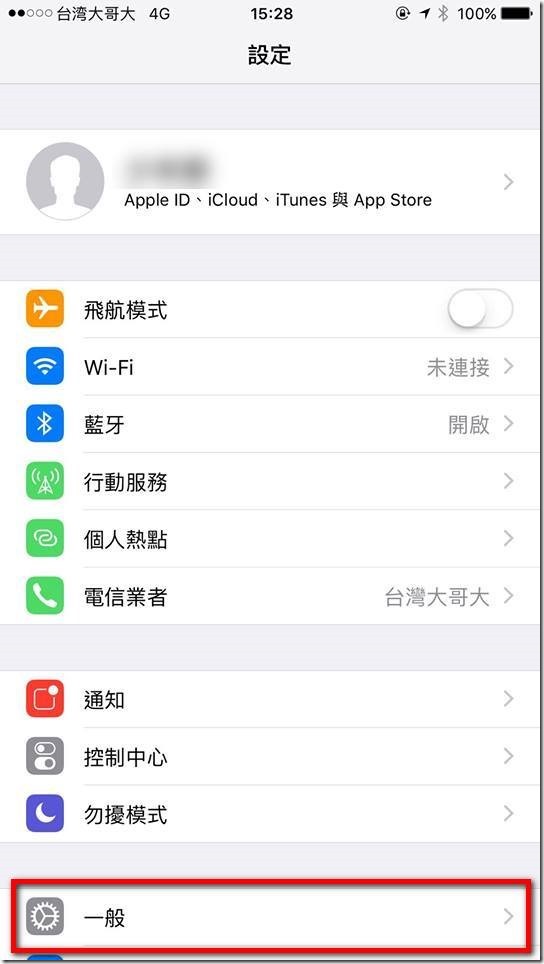The width and height of the screenshot is (544, 964).
Task: Open Wi-Fi settings
Action: point(272,367)
